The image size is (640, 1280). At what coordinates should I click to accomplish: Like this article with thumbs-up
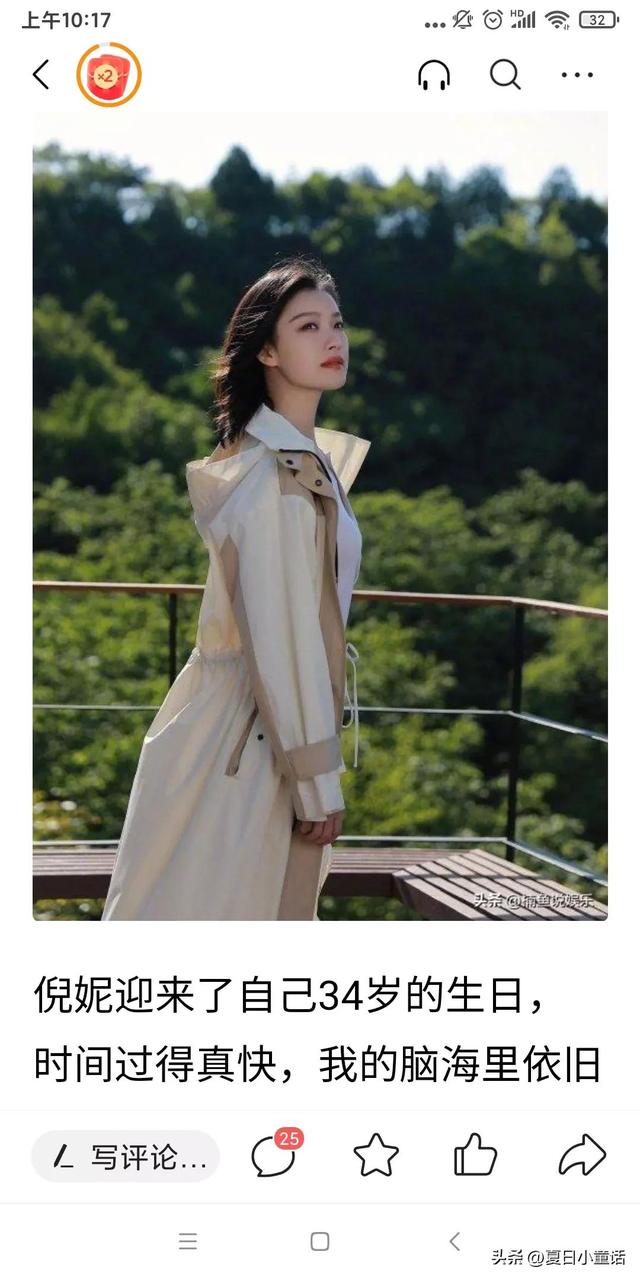click(x=475, y=1156)
